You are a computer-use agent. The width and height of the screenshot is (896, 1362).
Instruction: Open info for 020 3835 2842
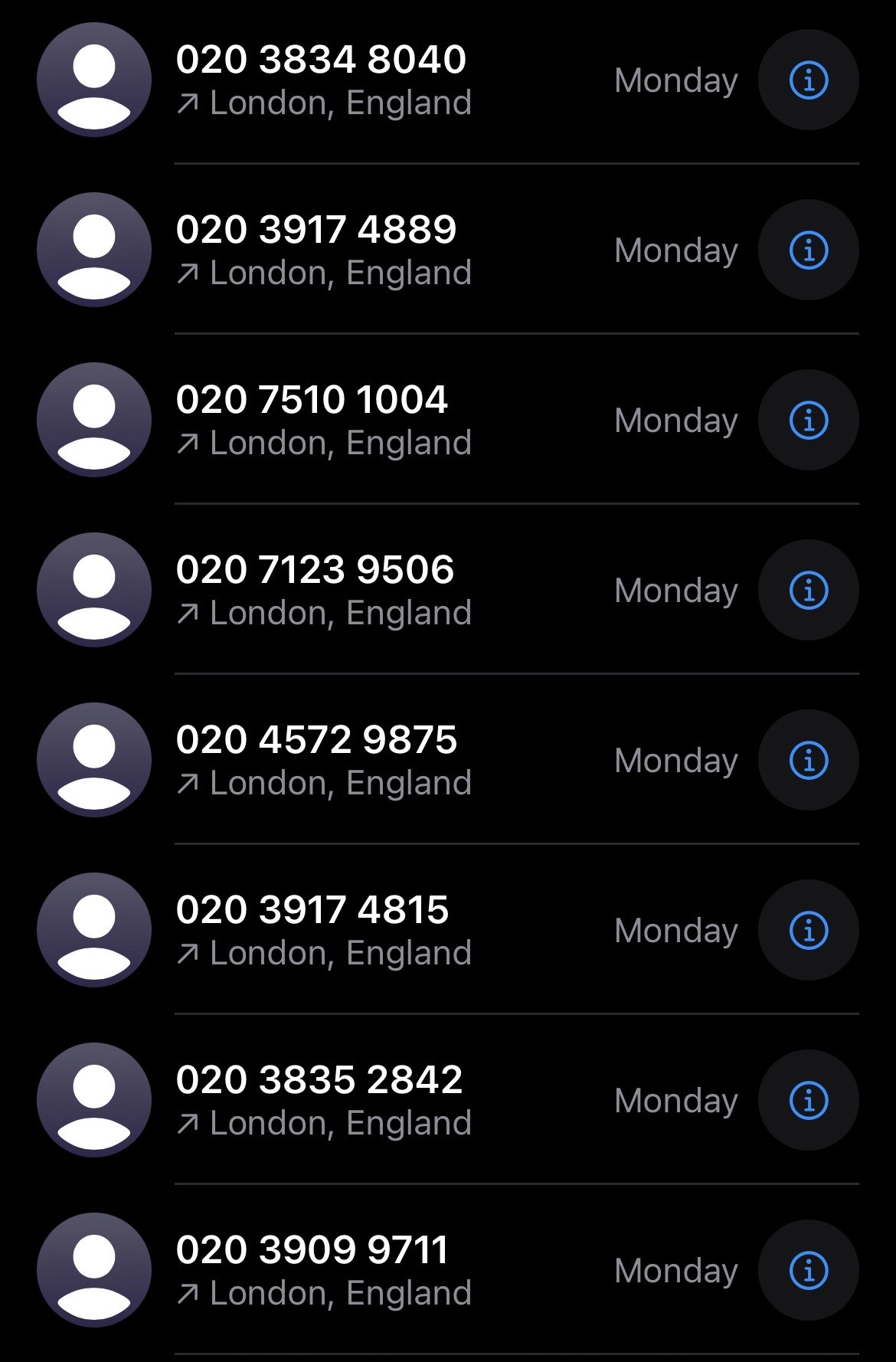pos(809,1100)
